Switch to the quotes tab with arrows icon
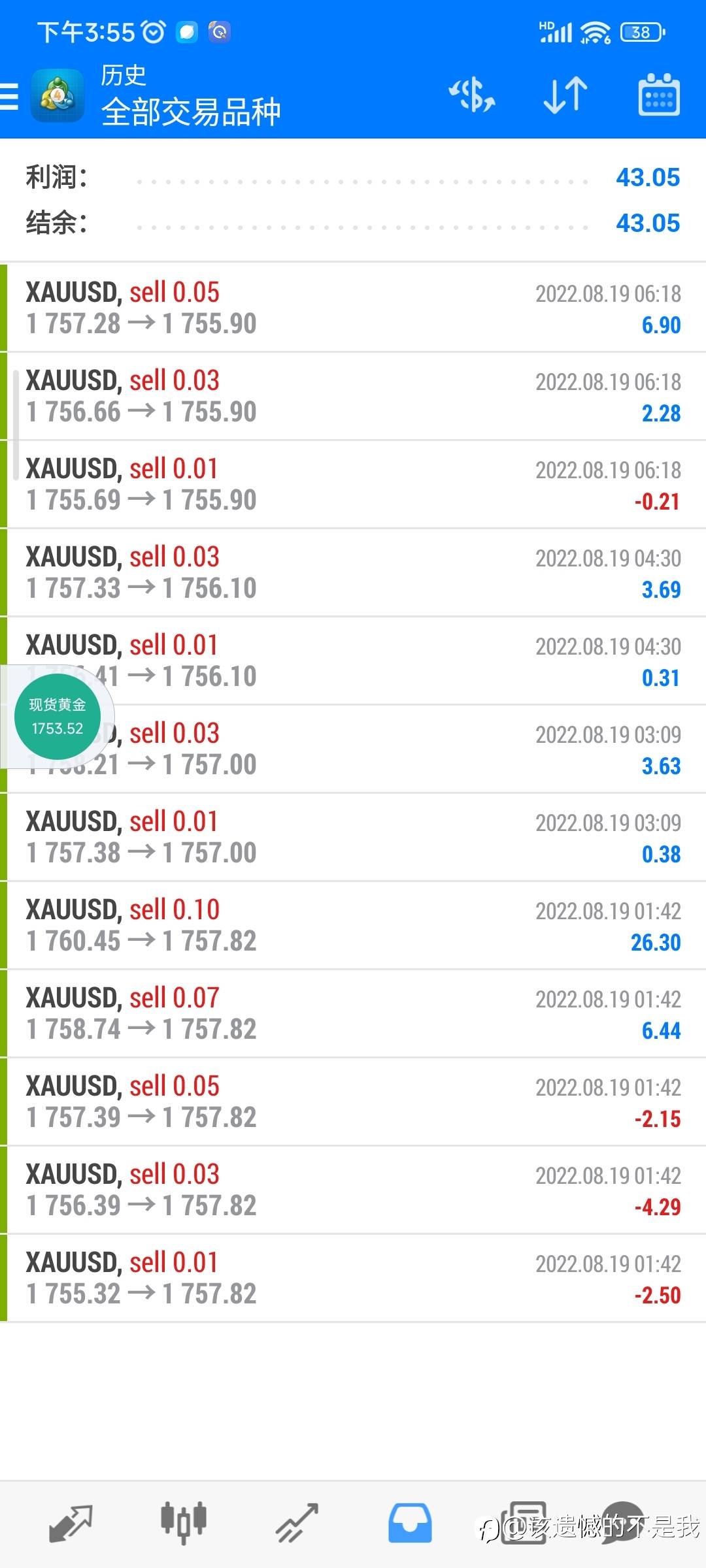Screen dimensions: 706x1568 71,1524
